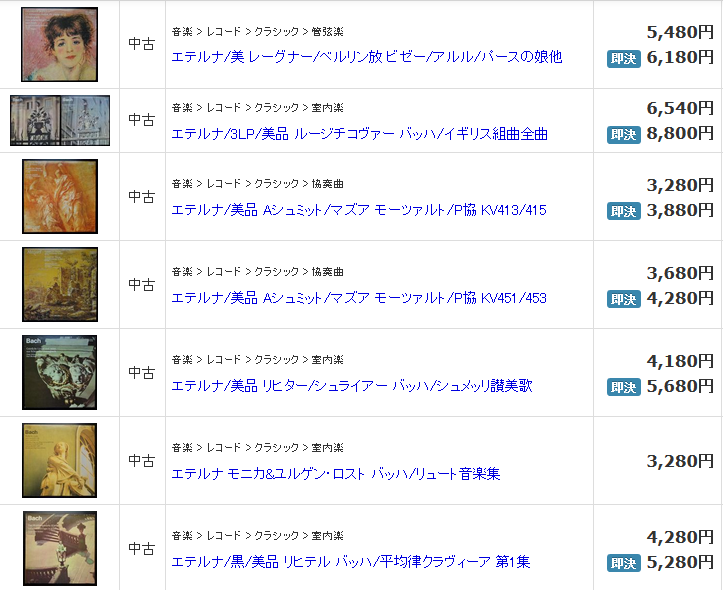Screen dimensions: 723x590
Task: Open the thumbnail of the シュメッリ讃美歌 record
Action: (x=59, y=372)
